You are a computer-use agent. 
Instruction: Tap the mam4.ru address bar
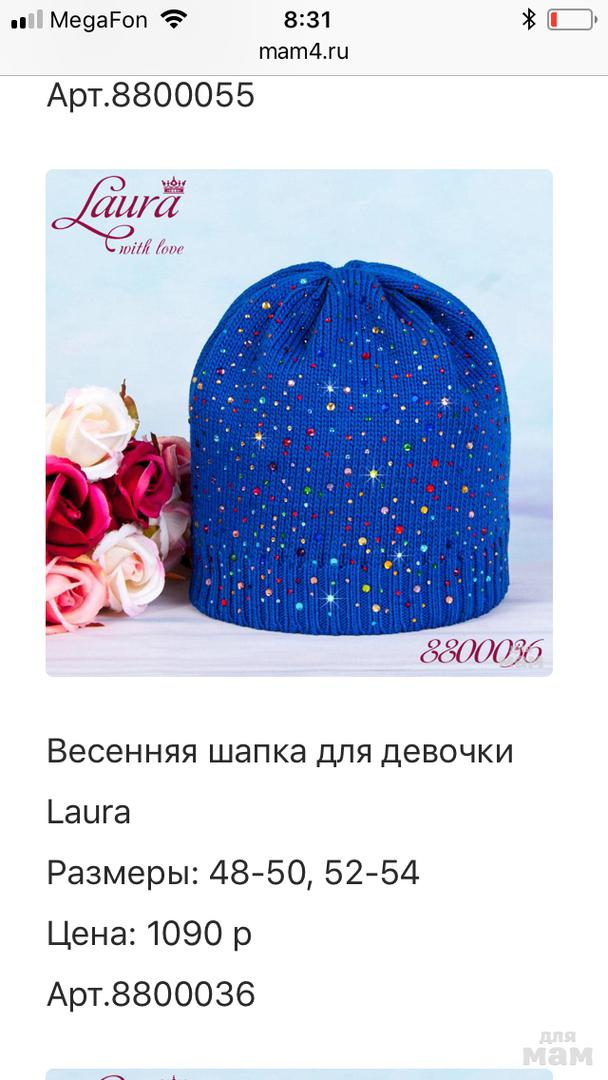pyautogui.click(x=304, y=52)
